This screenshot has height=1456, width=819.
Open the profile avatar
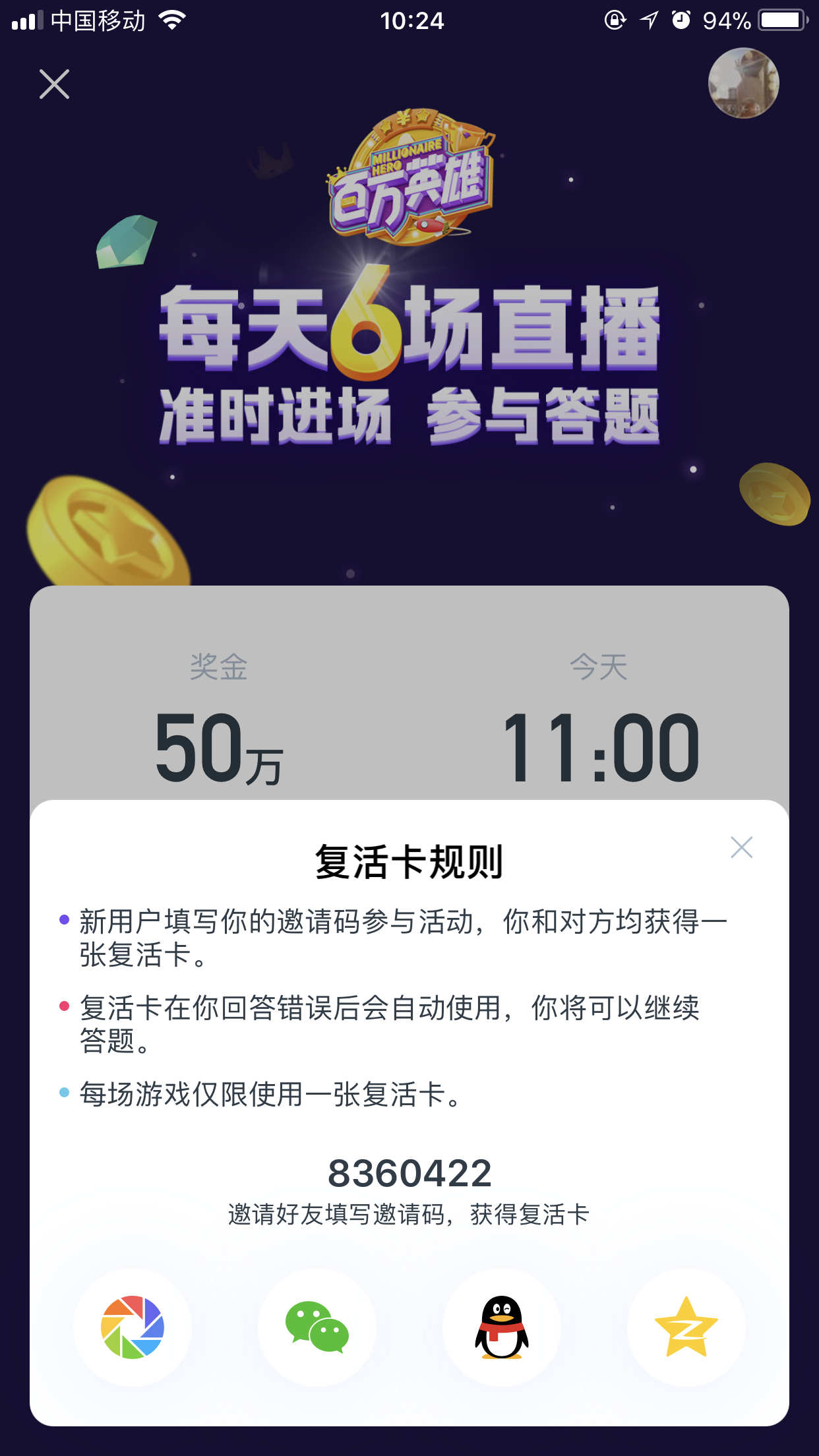pyautogui.click(x=743, y=84)
